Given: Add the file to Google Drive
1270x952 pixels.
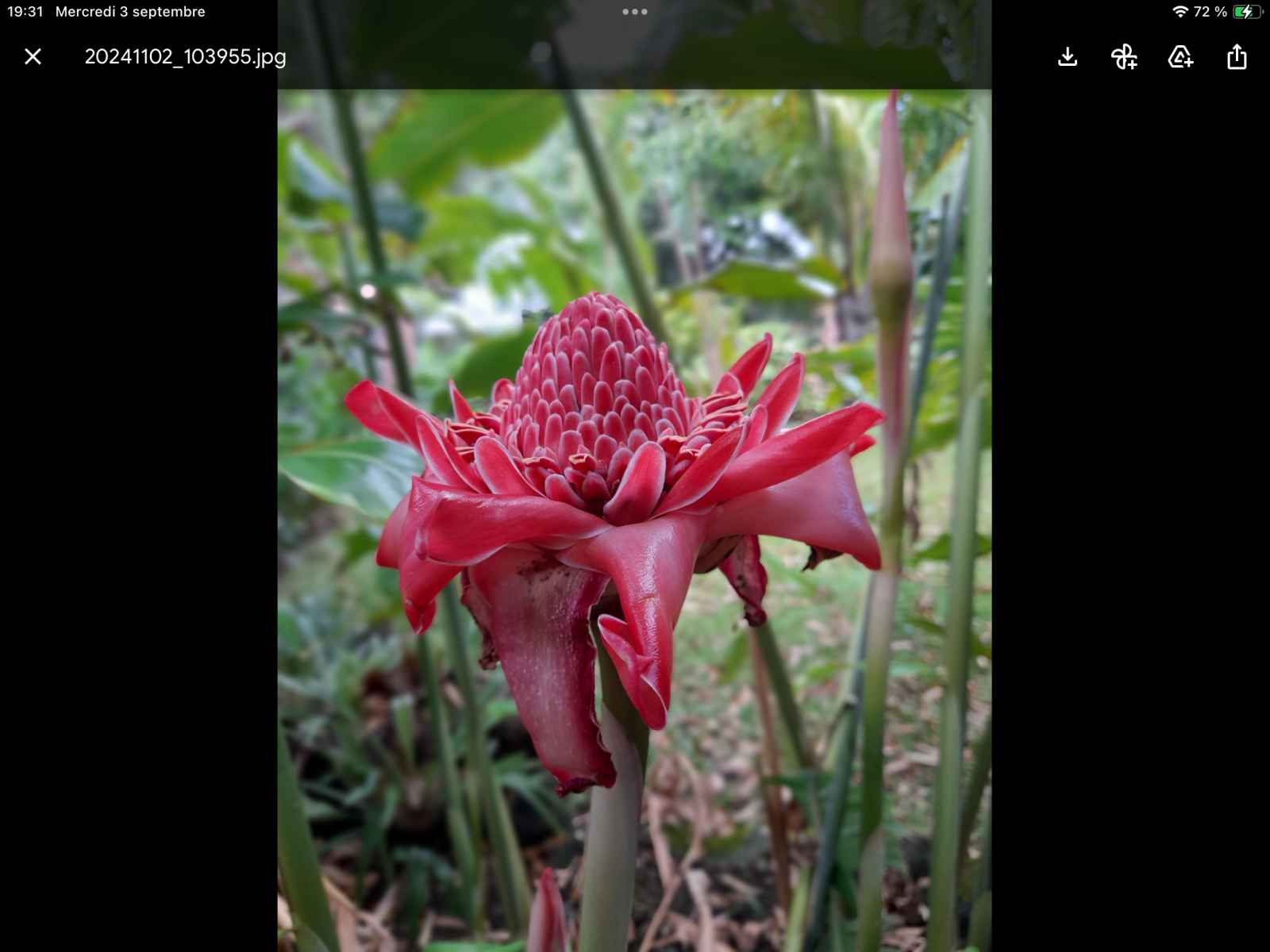Looking at the screenshot, I should (x=1180, y=56).
